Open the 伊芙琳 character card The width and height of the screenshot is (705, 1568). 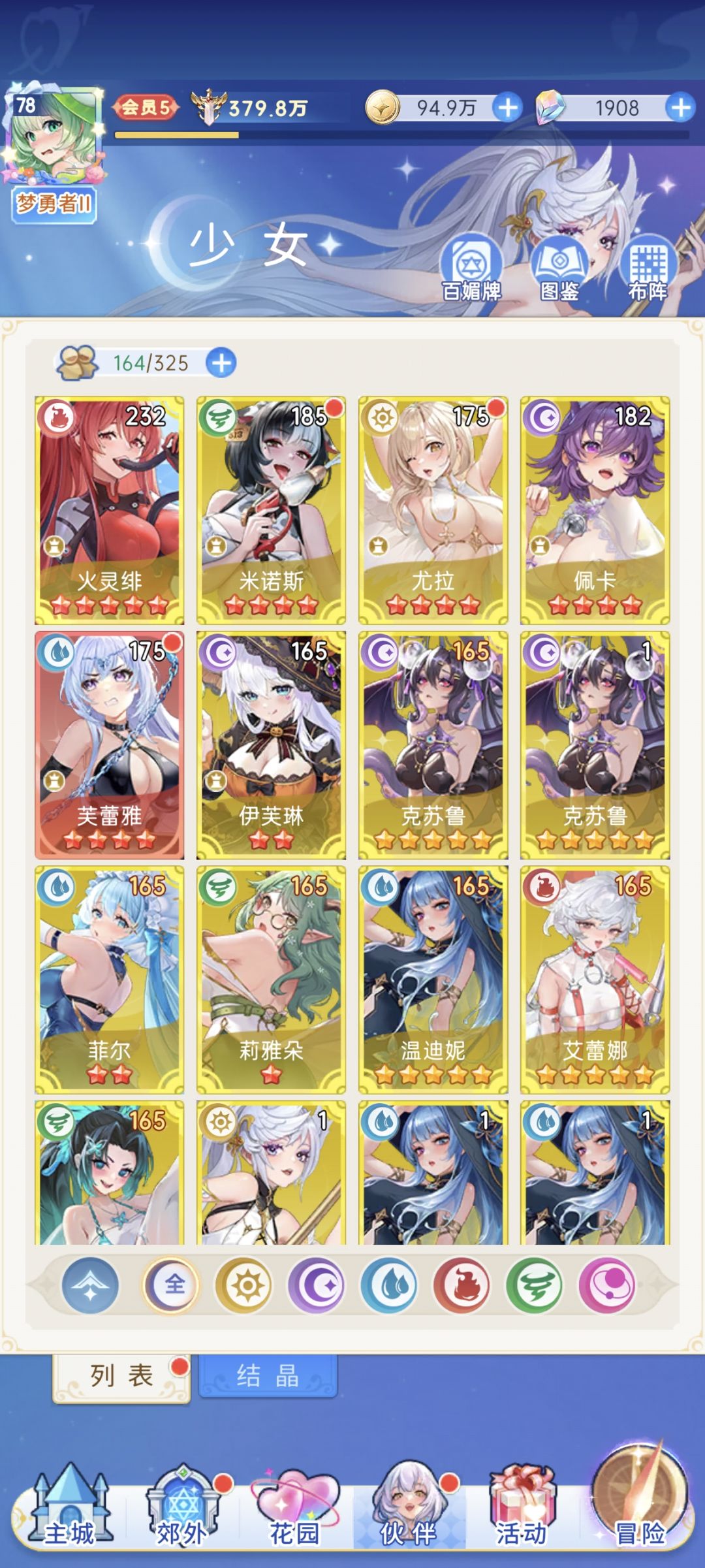click(271, 745)
